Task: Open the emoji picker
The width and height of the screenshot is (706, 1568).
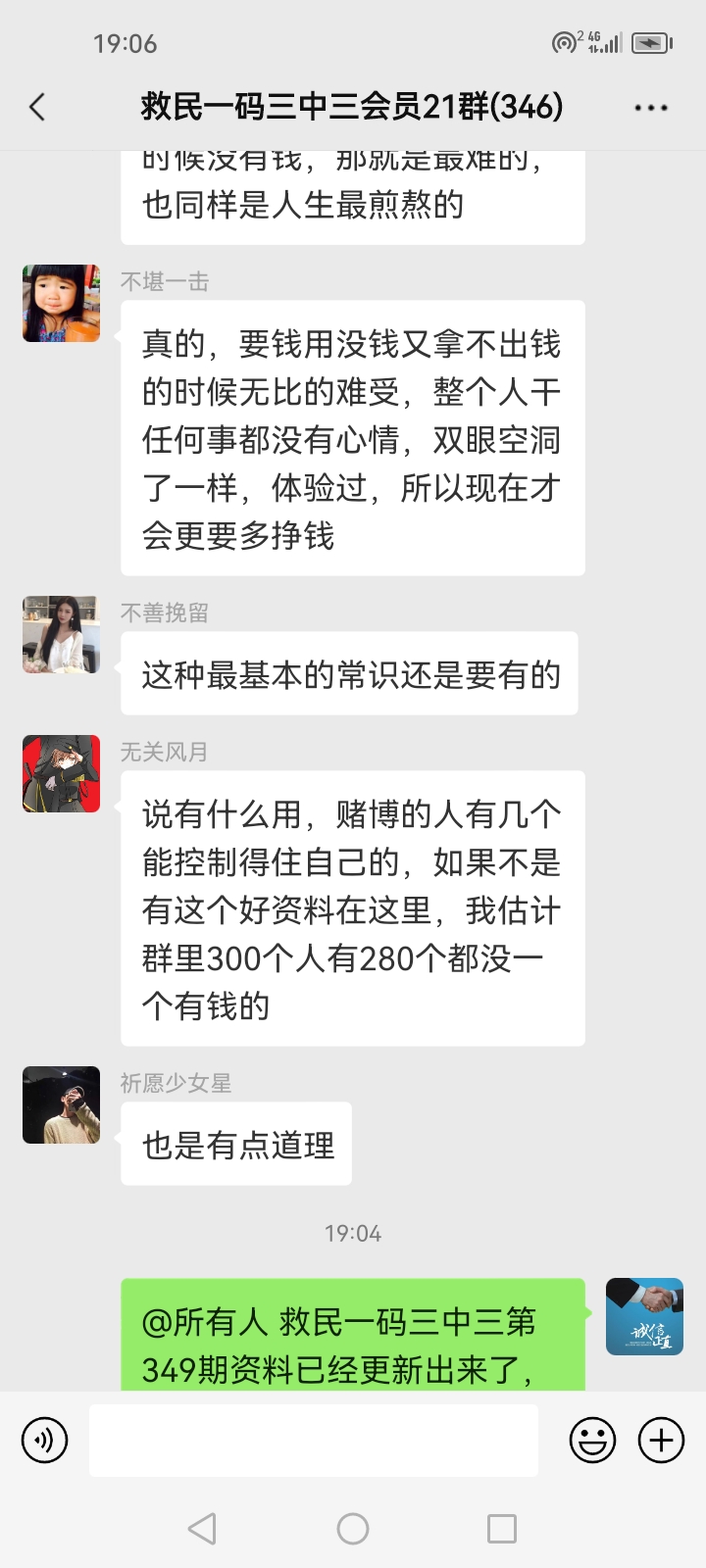Action: pos(592,1441)
